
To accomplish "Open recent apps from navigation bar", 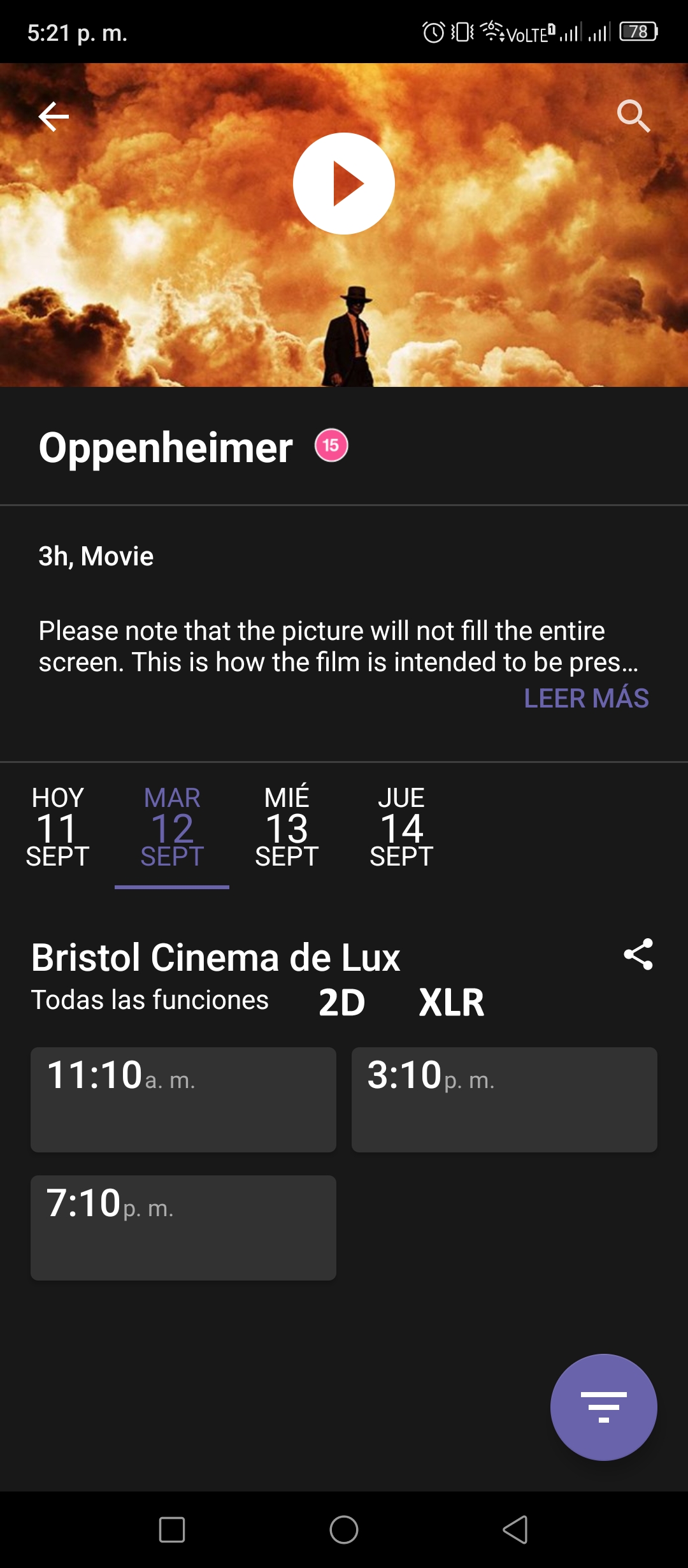I will (172, 1529).
